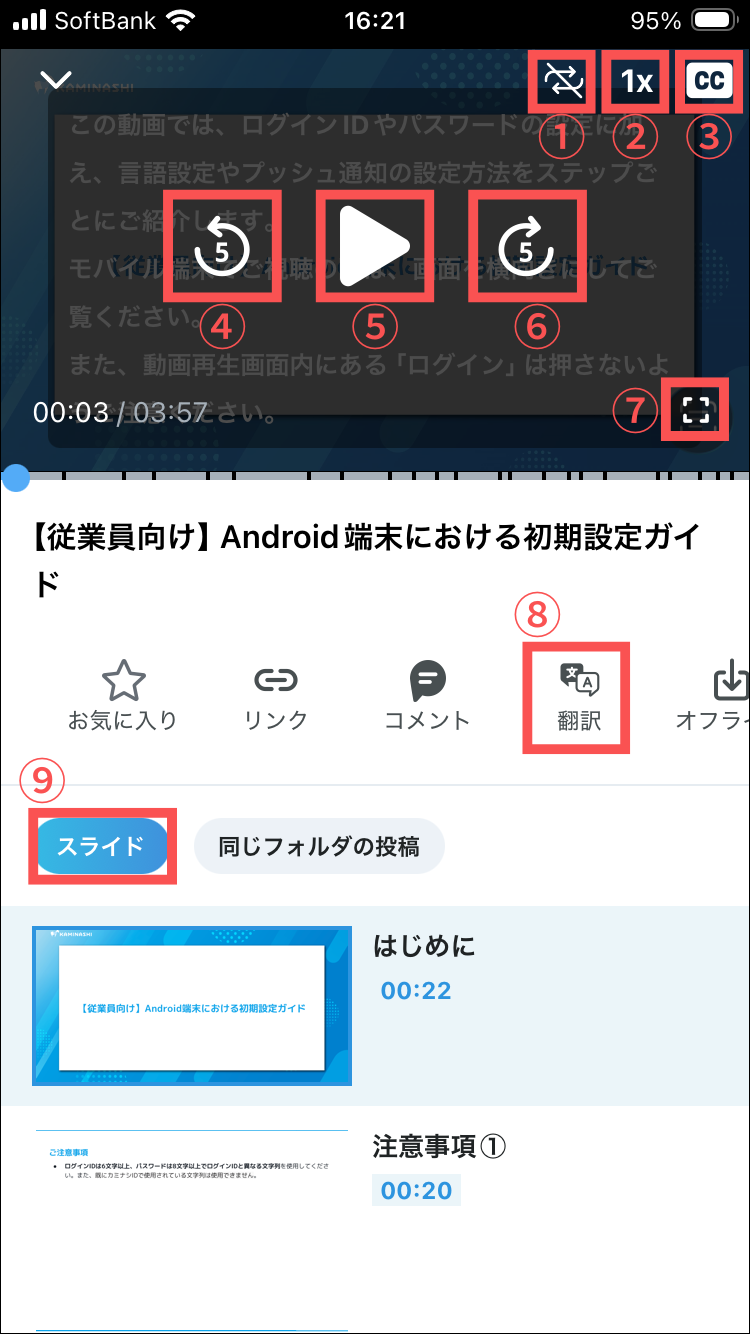Screen dimensions: 750x1334
Task: Collapse the video player with the down chevron
Action: pos(56,80)
